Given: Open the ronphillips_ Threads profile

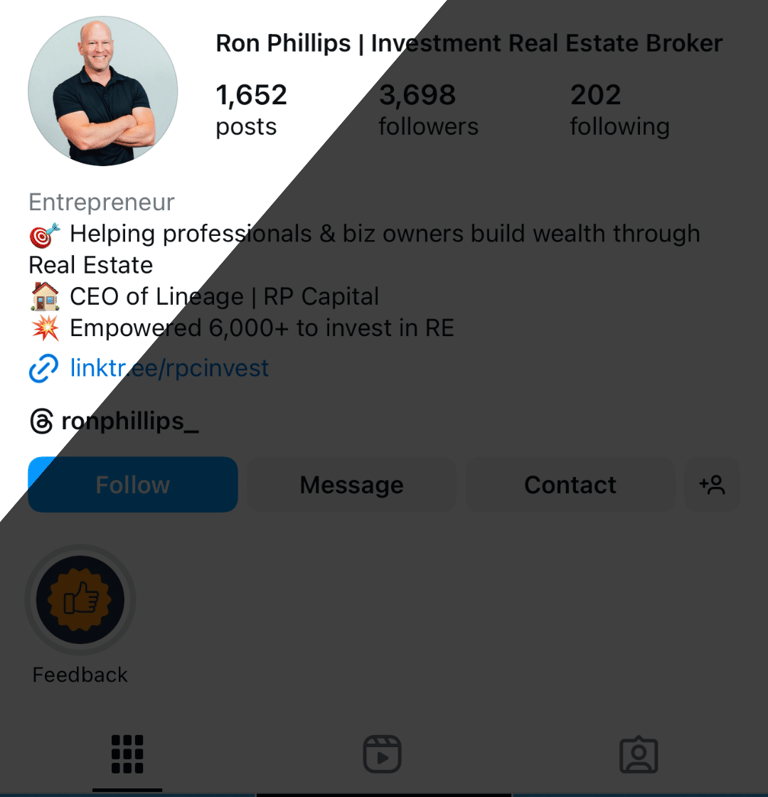Looking at the screenshot, I should (129, 421).
